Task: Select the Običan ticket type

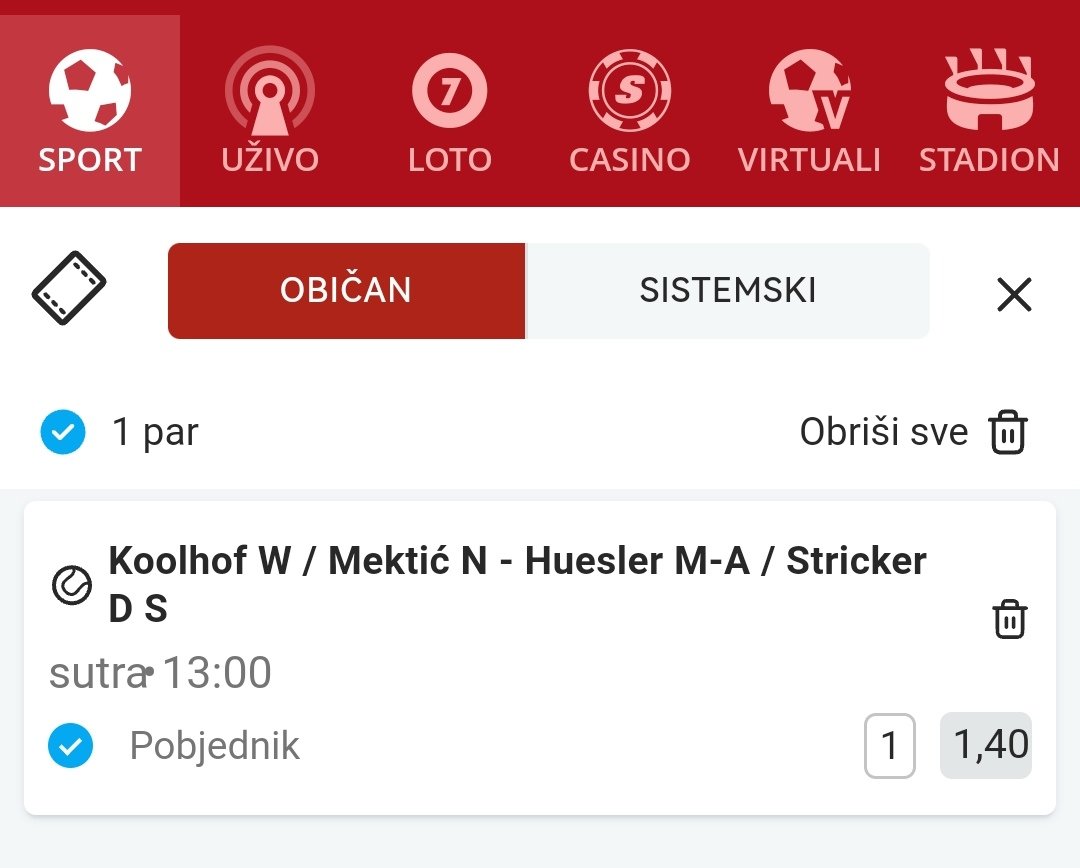Action: pos(346,291)
